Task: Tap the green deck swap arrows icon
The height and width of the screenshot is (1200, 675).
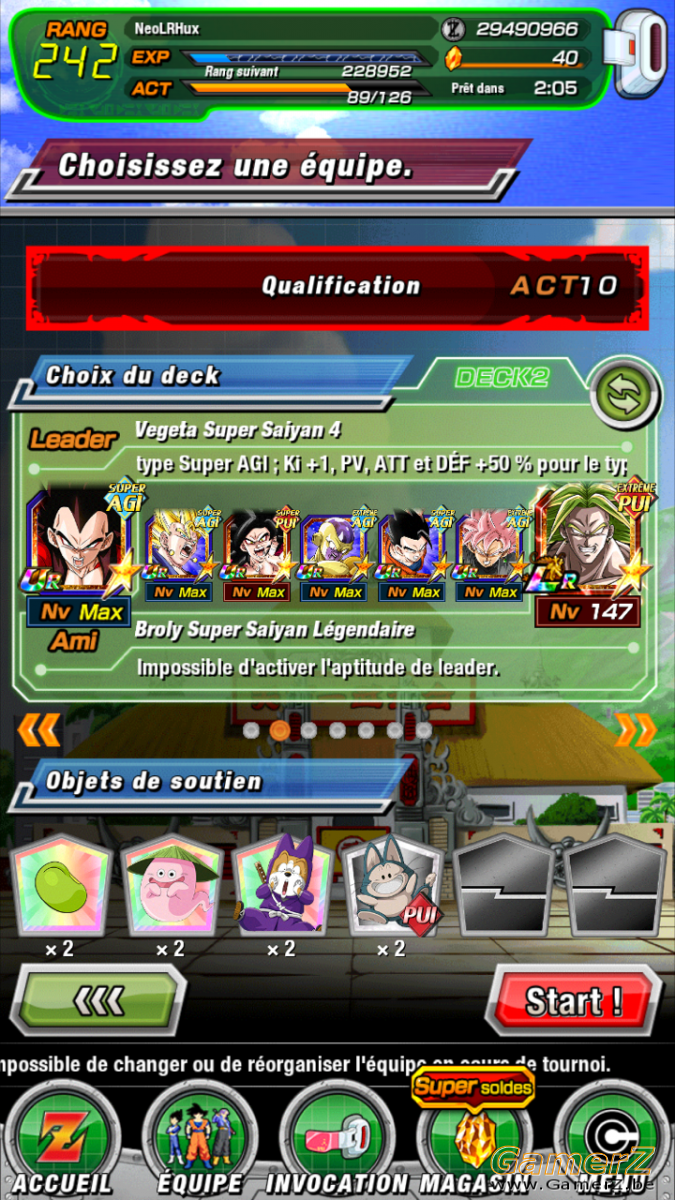Action: point(624,396)
